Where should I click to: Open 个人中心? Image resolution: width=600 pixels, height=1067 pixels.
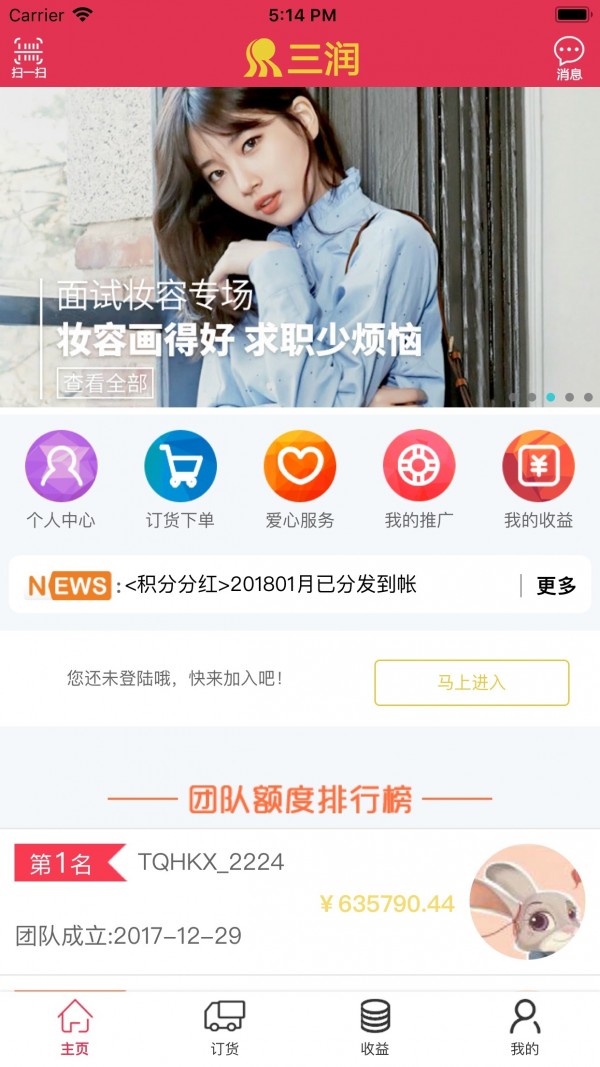(61, 479)
